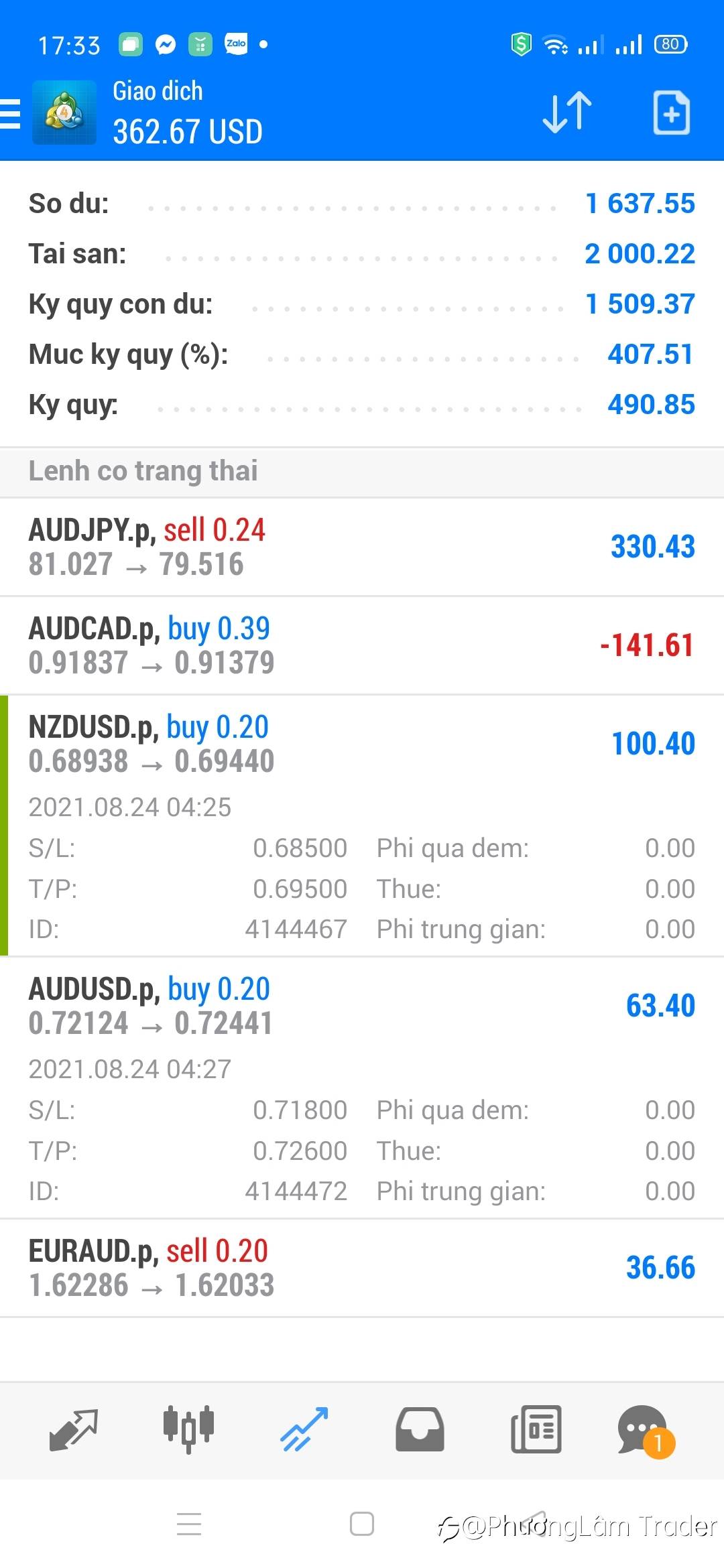
Task: Open the hamburger side menu
Action: click(11, 113)
